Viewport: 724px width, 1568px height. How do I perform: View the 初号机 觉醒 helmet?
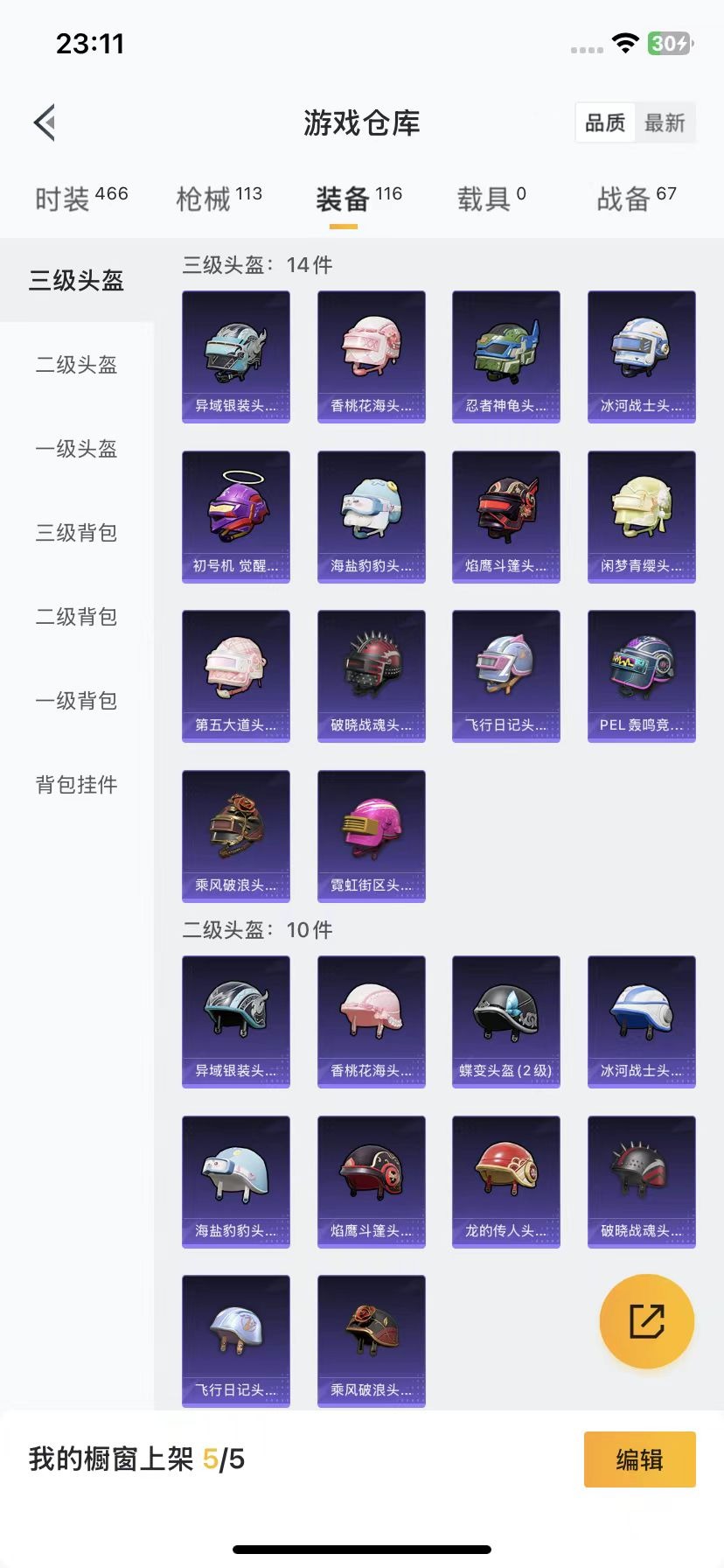[x=235, y=516]
